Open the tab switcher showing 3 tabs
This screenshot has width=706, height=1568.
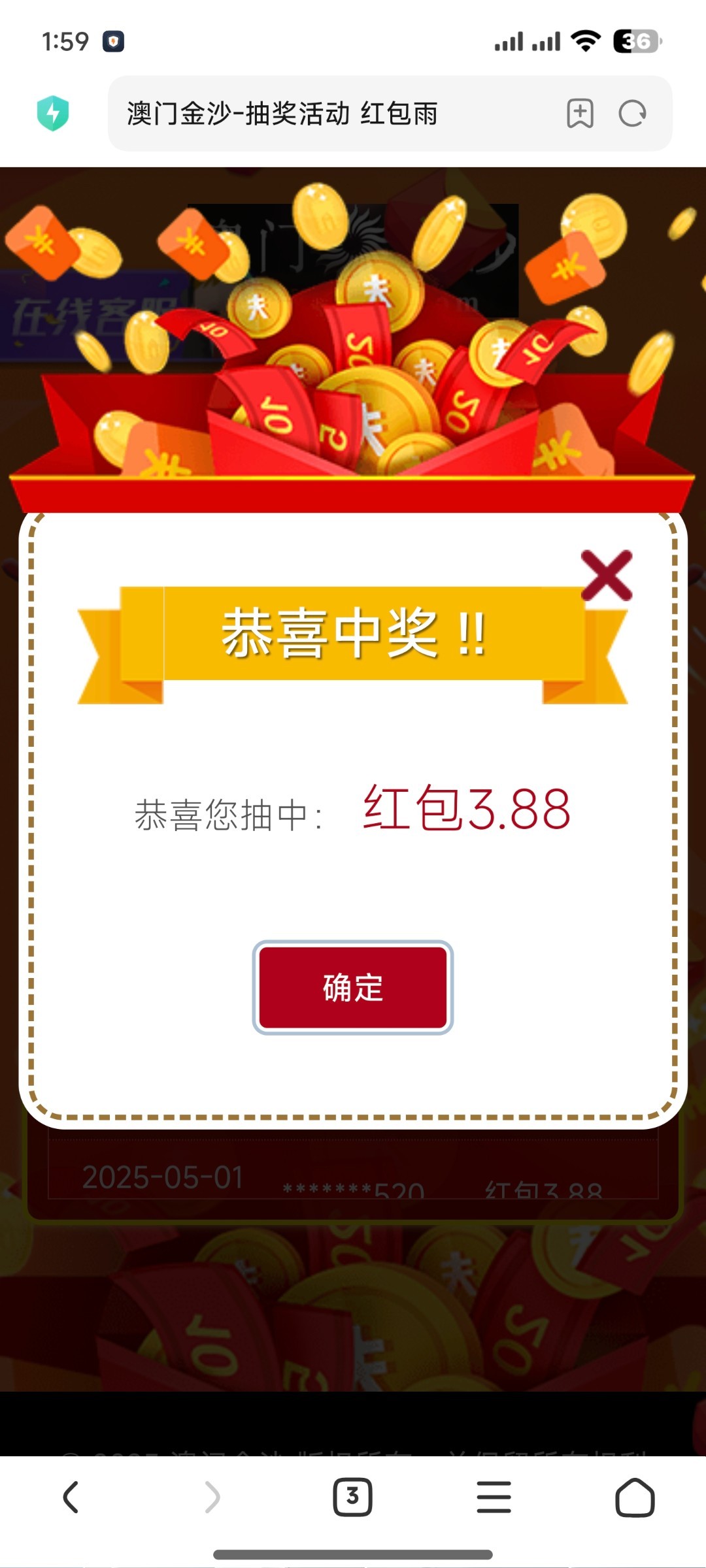(352, 1497)
